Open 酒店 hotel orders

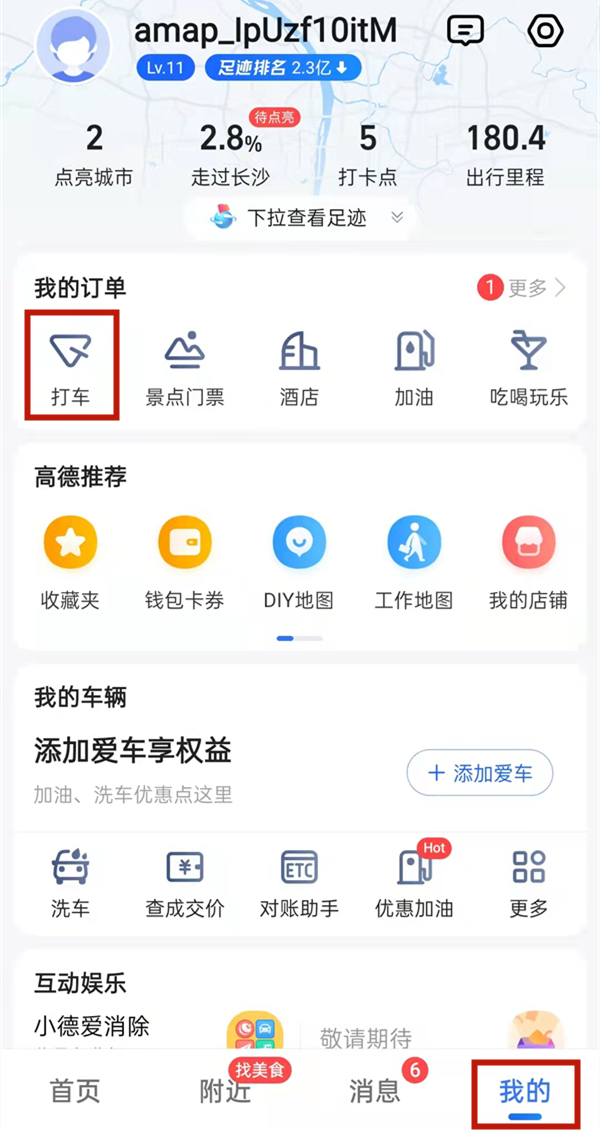299,367
